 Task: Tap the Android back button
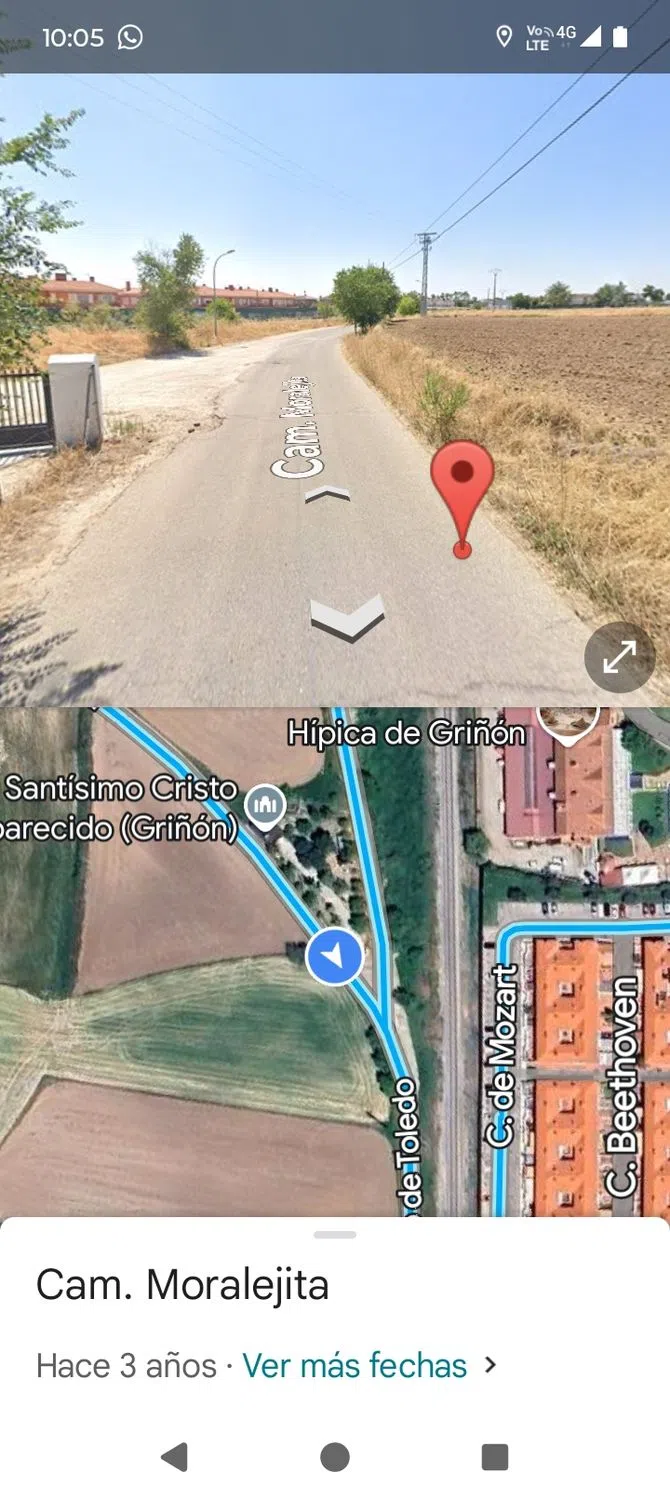click(174, 1457)
